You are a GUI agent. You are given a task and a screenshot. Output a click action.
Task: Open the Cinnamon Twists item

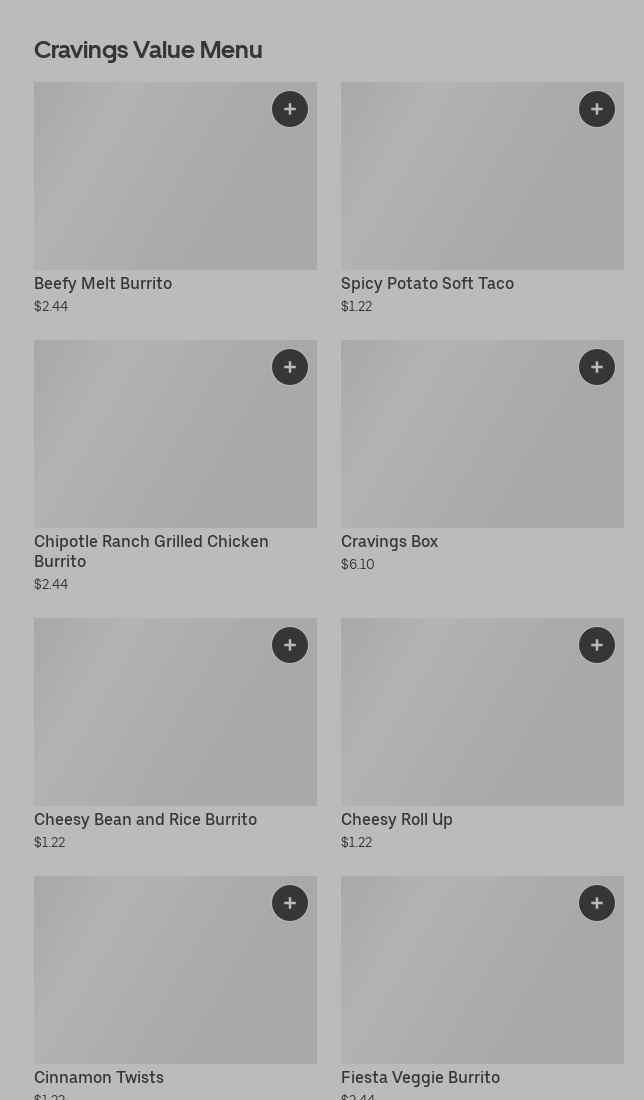(175, 988)
